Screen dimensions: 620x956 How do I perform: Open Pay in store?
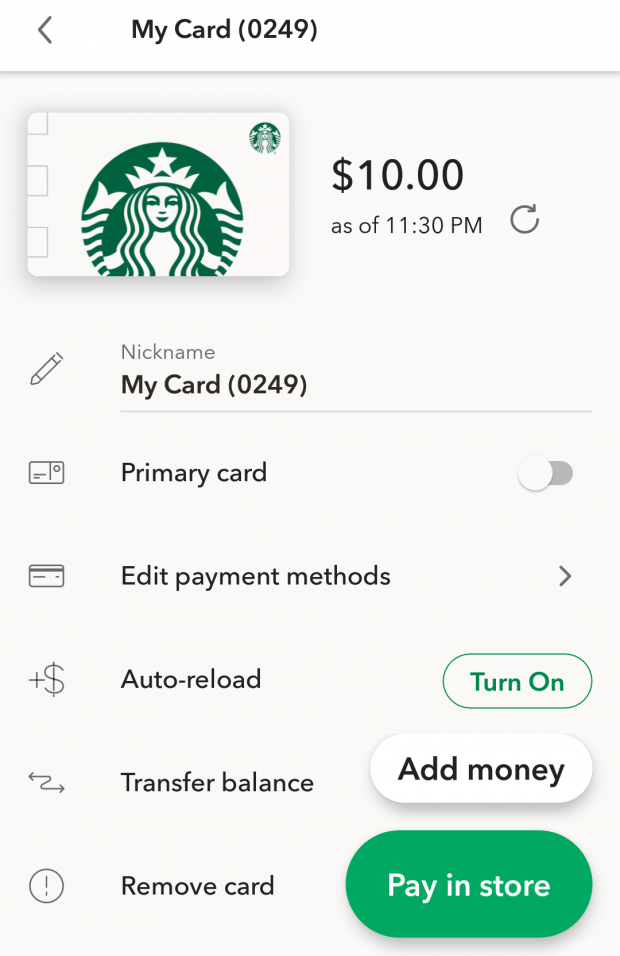[469, 885]
